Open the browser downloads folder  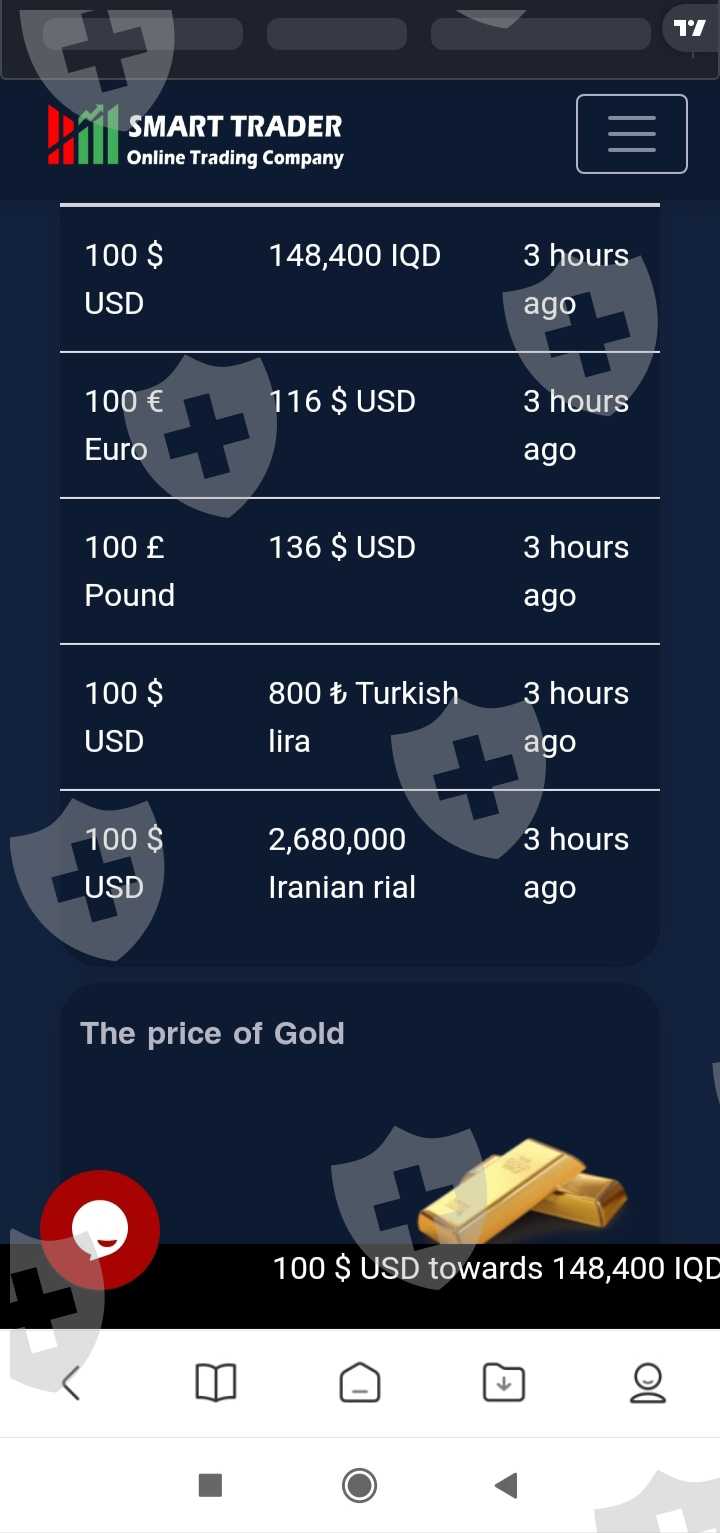tap(504, 1383)
